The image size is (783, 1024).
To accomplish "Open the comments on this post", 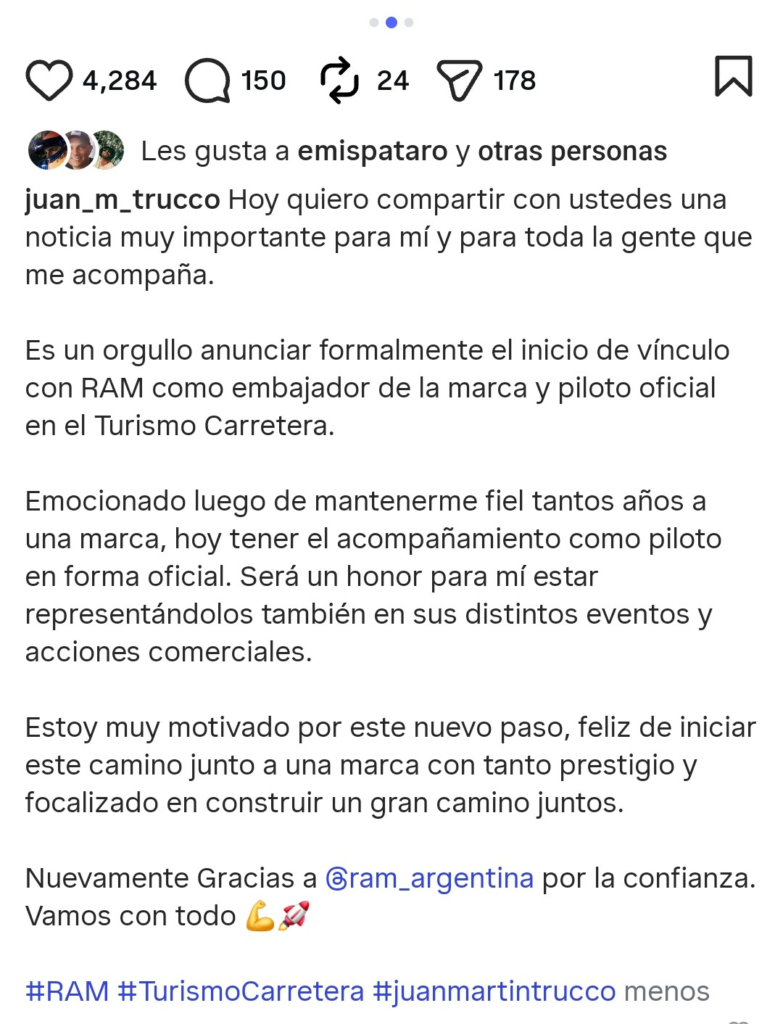I will 207,80.
